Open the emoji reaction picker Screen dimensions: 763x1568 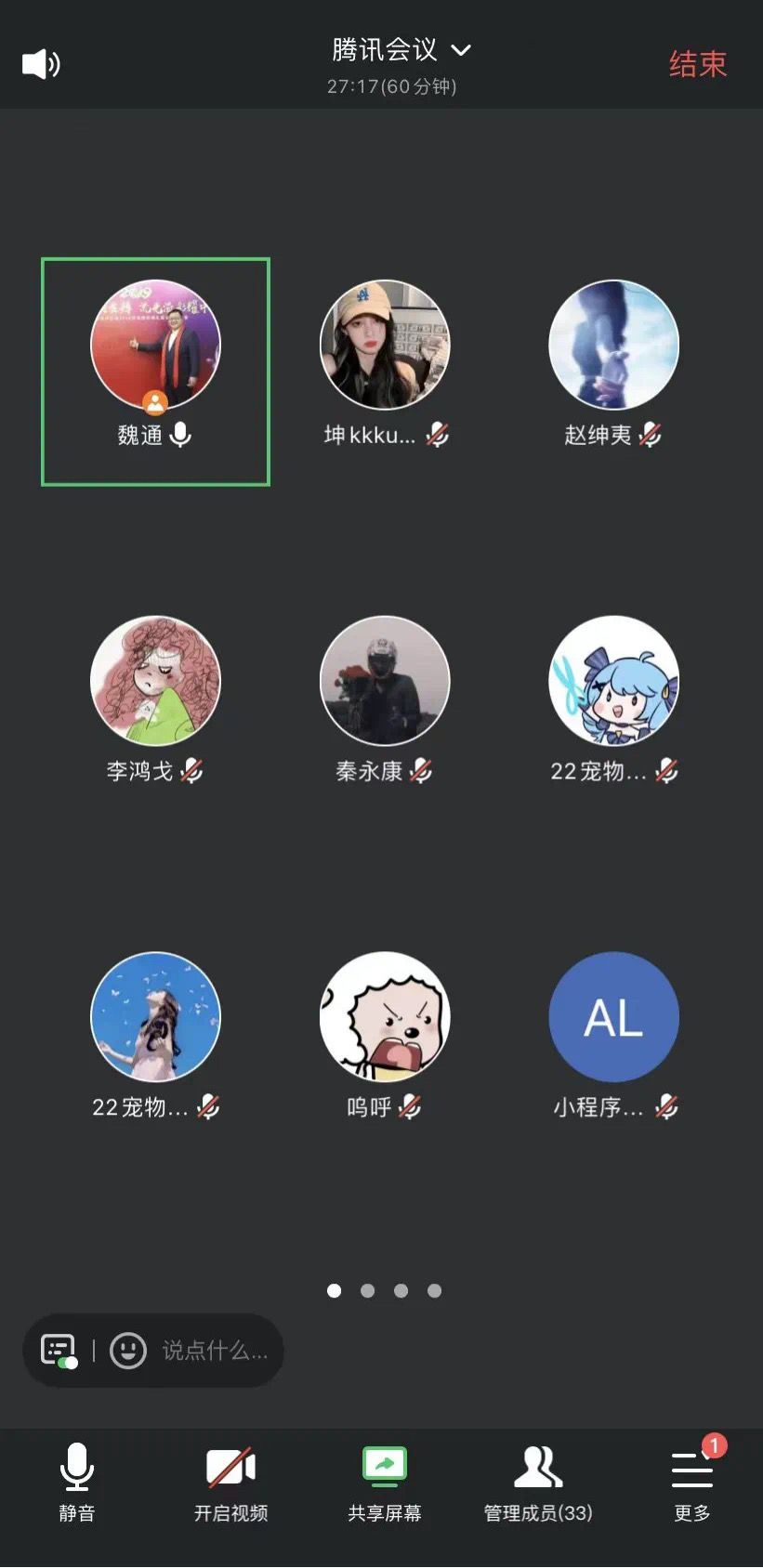(x=128, y=1350)
